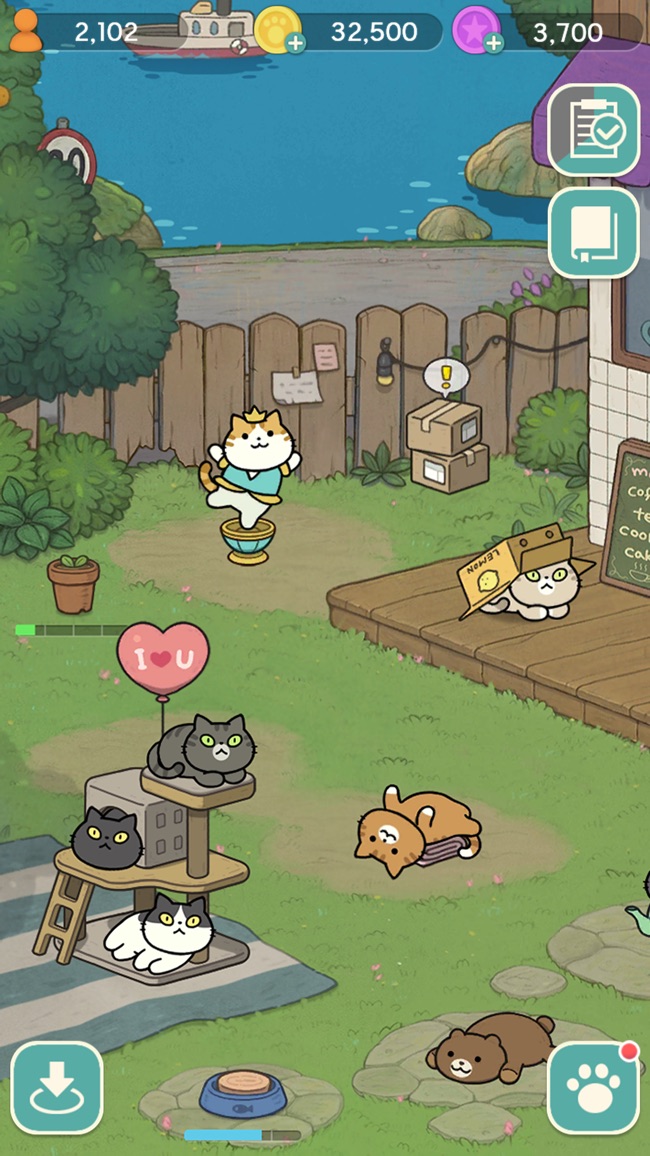Image resolution: width=650 pixels, height=1156 pixels.
Task: Tap the brown bear on stones
Action: [x=489, y=1047]
